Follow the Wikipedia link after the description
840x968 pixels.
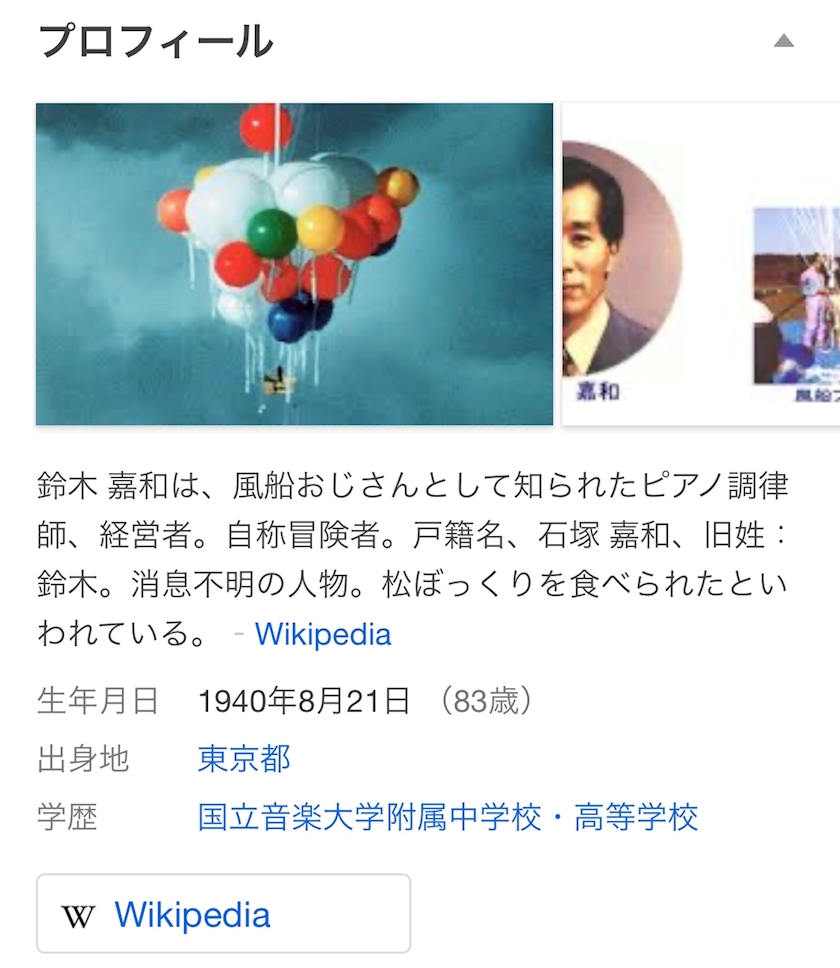323,634
